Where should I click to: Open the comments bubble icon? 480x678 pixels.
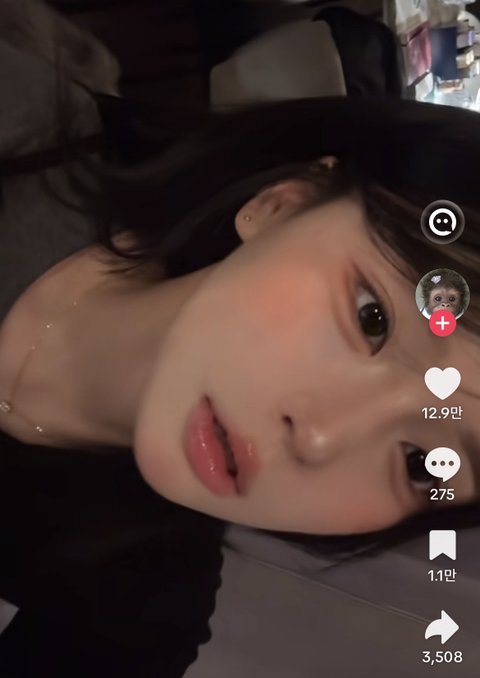[x=442, y=465]
